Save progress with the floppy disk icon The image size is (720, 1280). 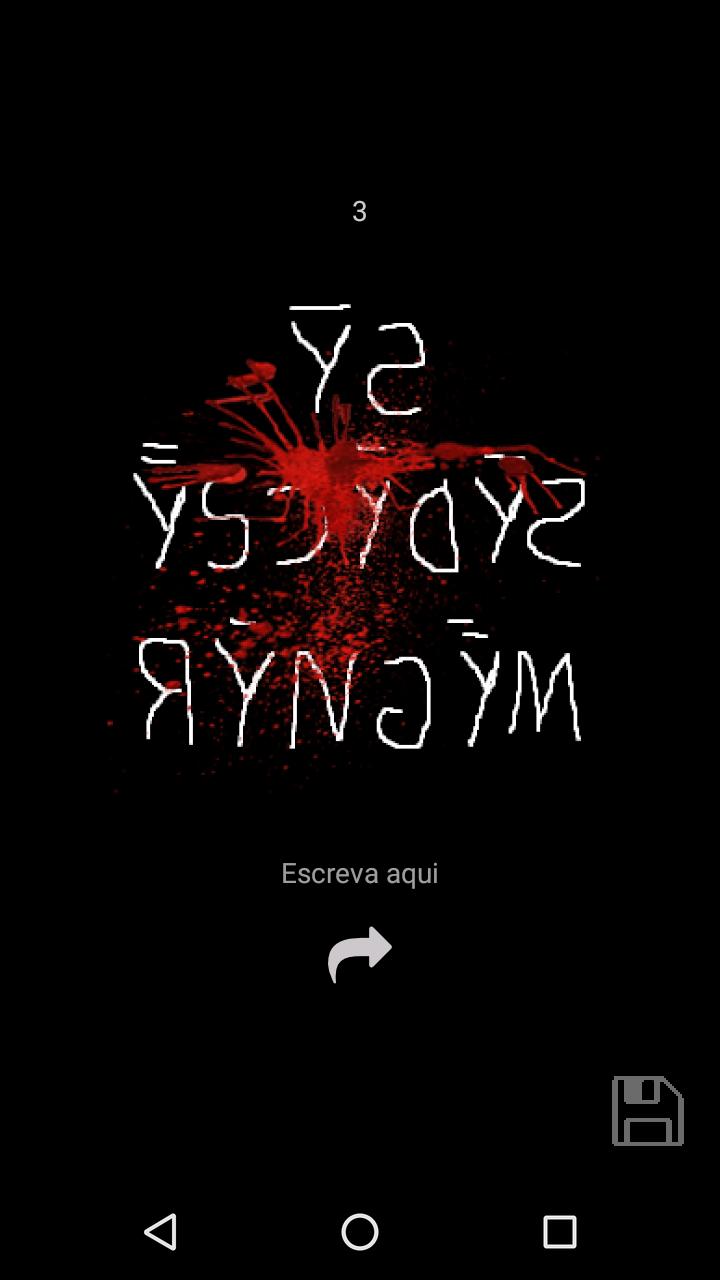point(648,1111)
